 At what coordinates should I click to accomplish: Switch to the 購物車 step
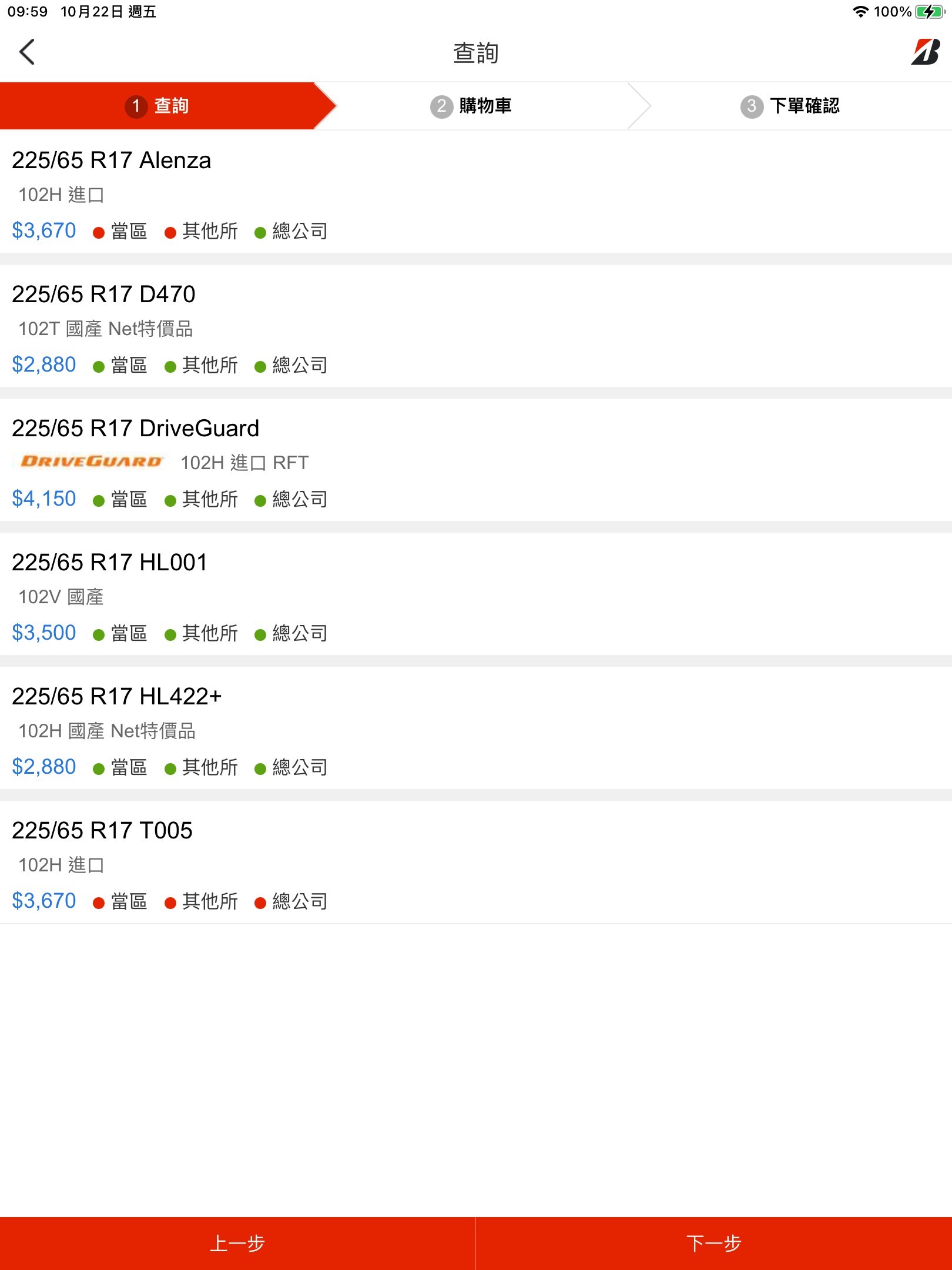pos(471,106)
